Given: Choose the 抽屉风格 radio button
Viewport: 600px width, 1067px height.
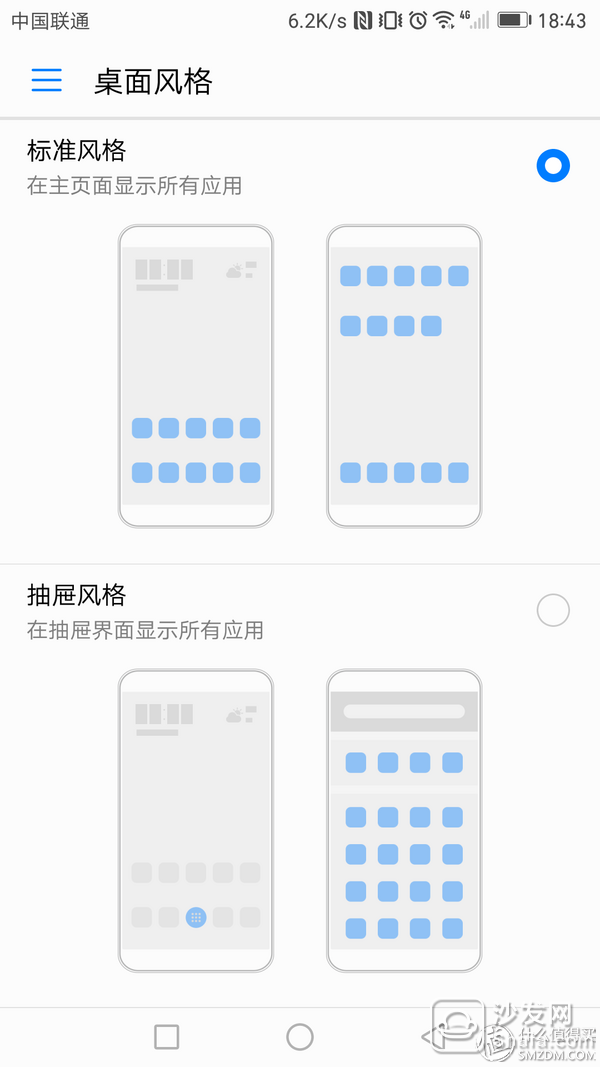Looking at the screenshot, I should pos(553,610).
